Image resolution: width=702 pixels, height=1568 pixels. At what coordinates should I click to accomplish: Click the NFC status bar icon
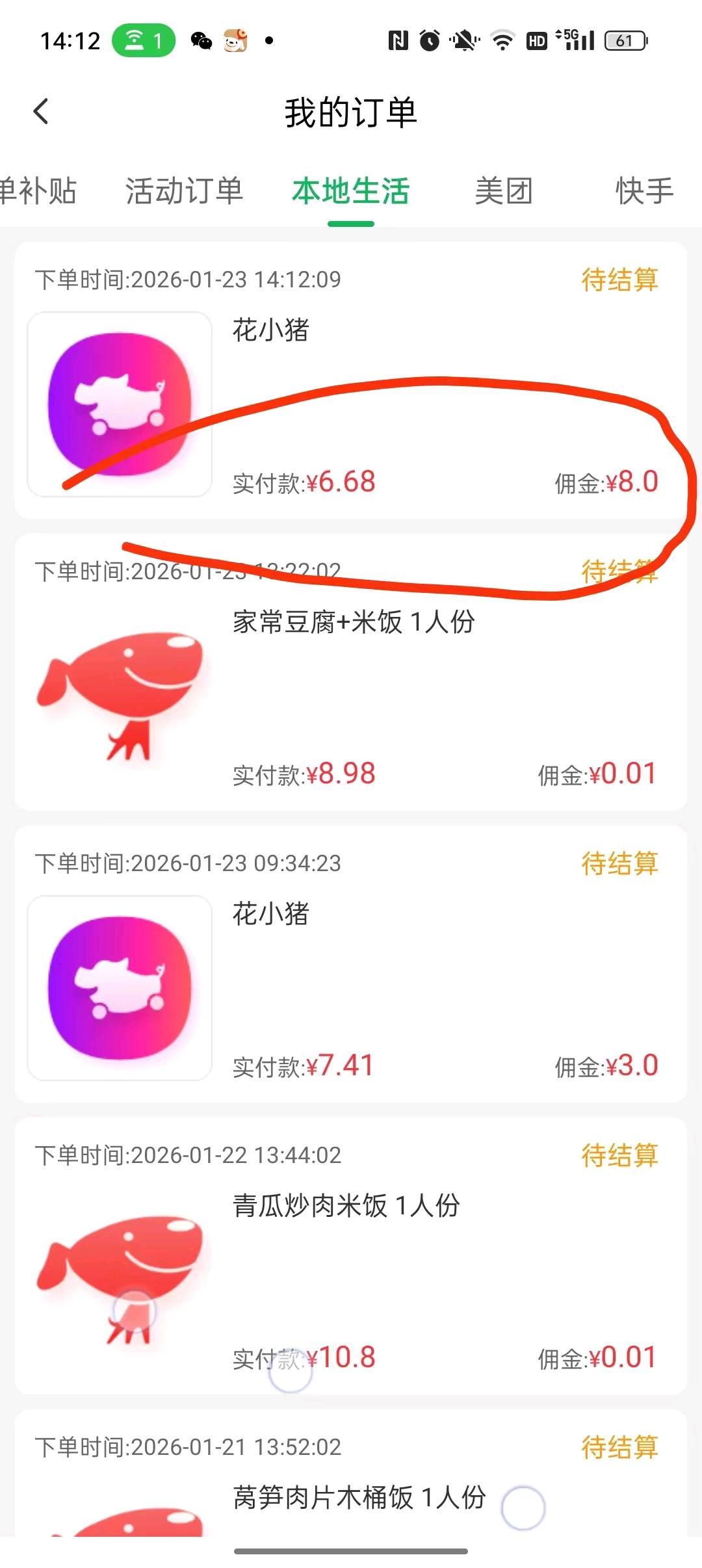[398, 40]
